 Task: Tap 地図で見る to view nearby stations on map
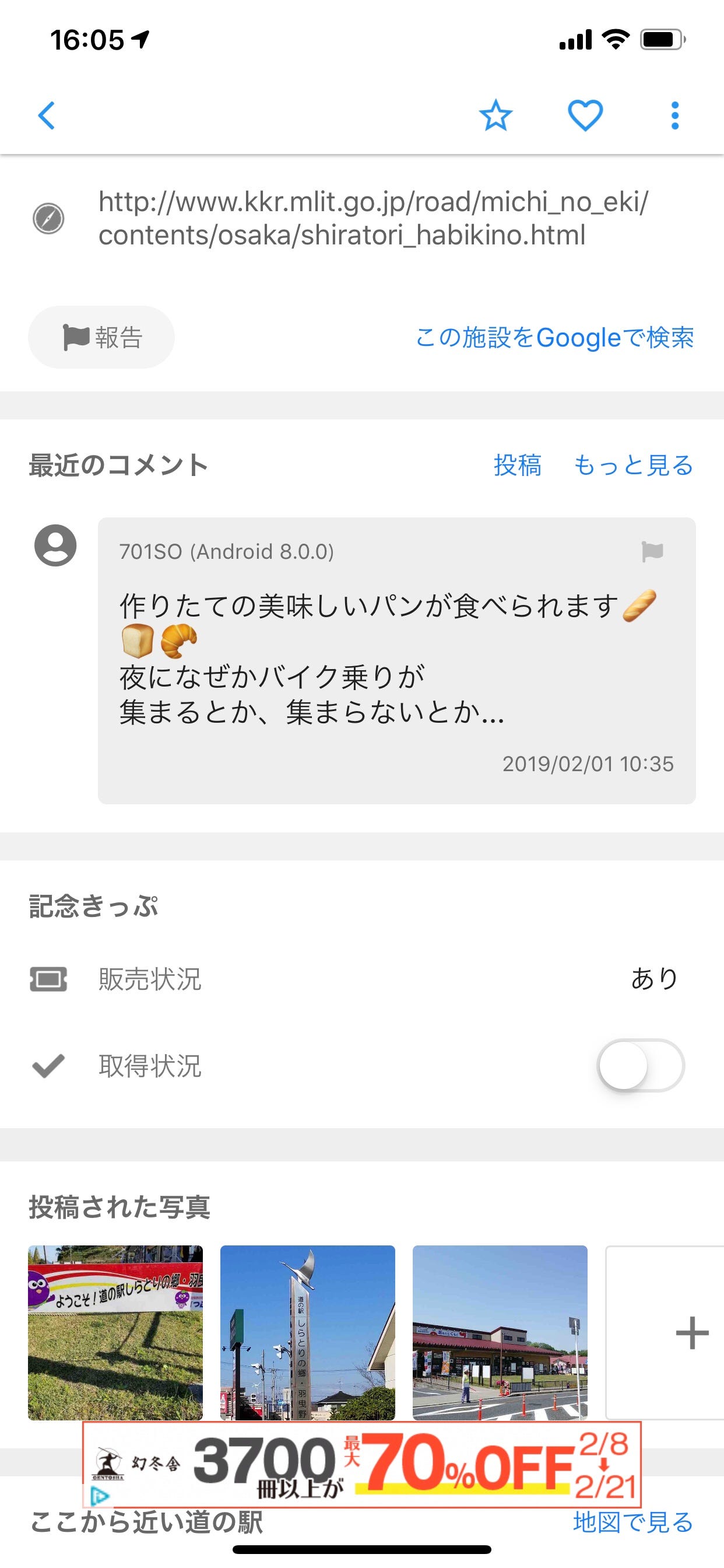click(632, 1522)
